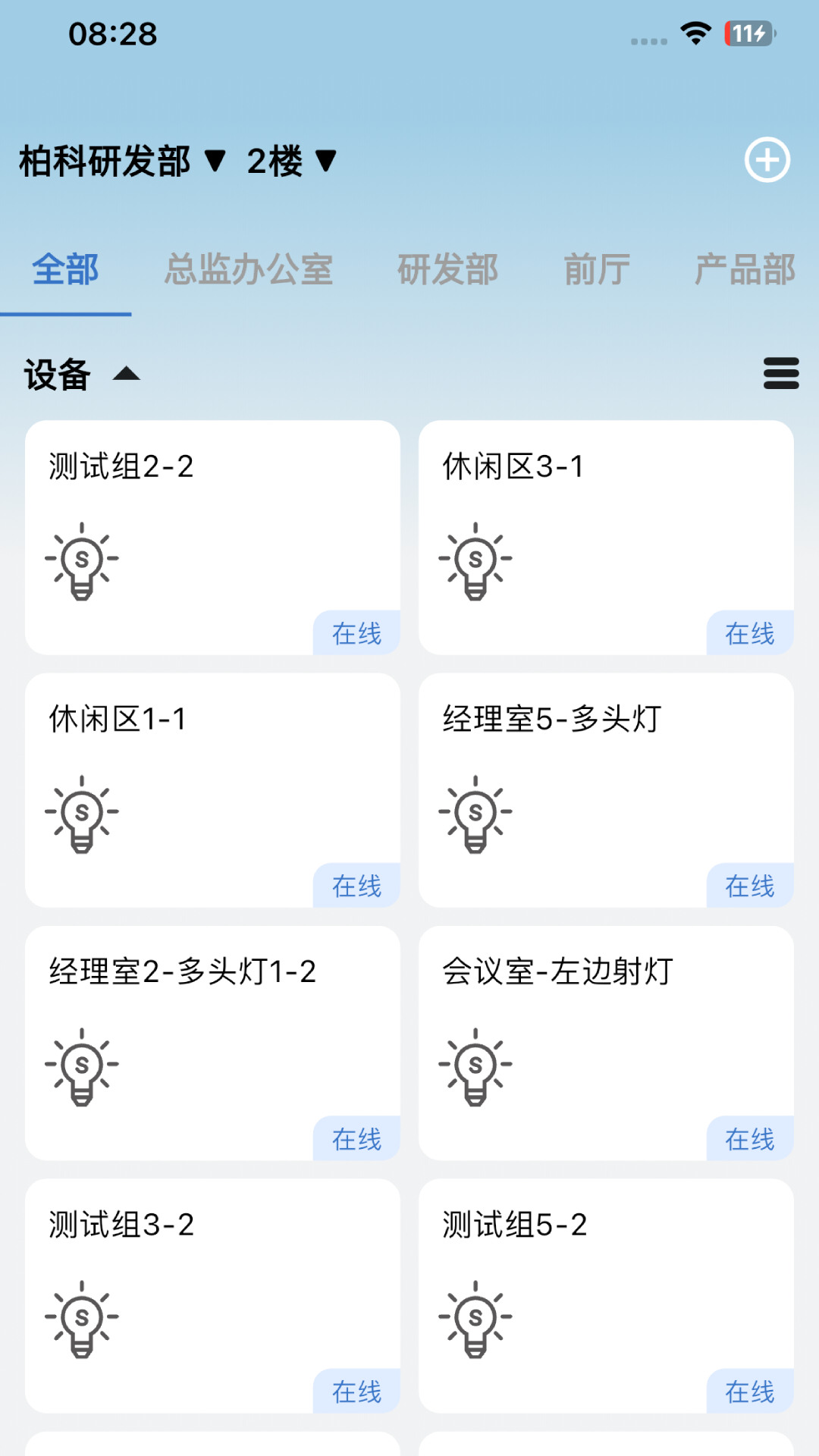Tap the bulb icon on 会议室-左边射灯

475,1067
